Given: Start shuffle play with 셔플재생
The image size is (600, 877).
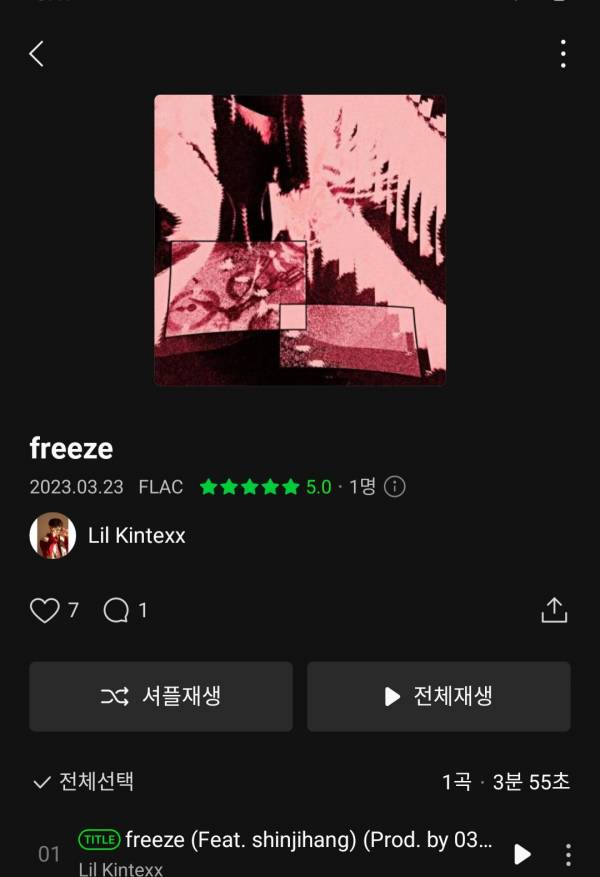Looking at the screenshot, I should 161,697.
